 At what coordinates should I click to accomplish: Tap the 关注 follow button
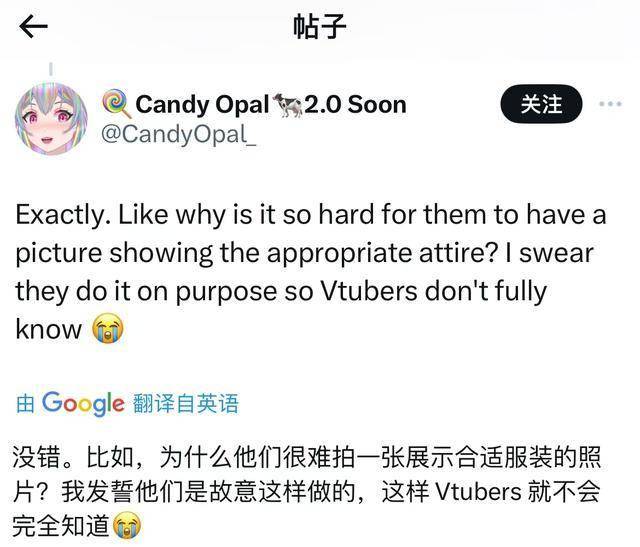coord(541,104)
